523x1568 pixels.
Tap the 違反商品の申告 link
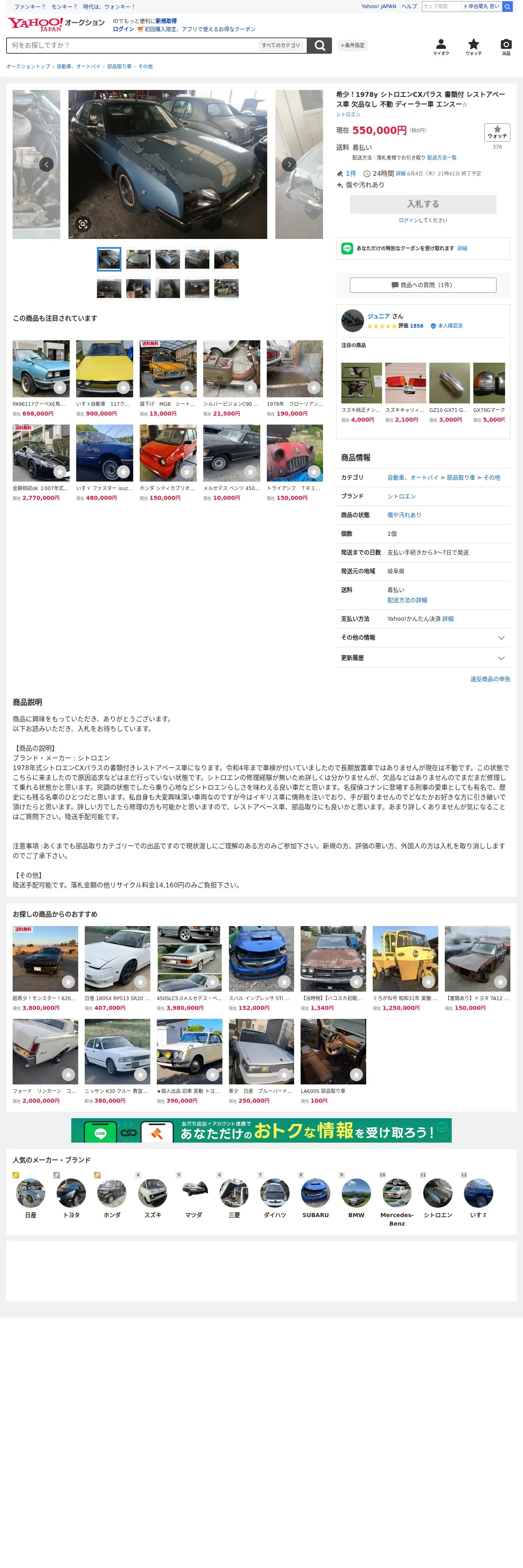pos(490,679)
